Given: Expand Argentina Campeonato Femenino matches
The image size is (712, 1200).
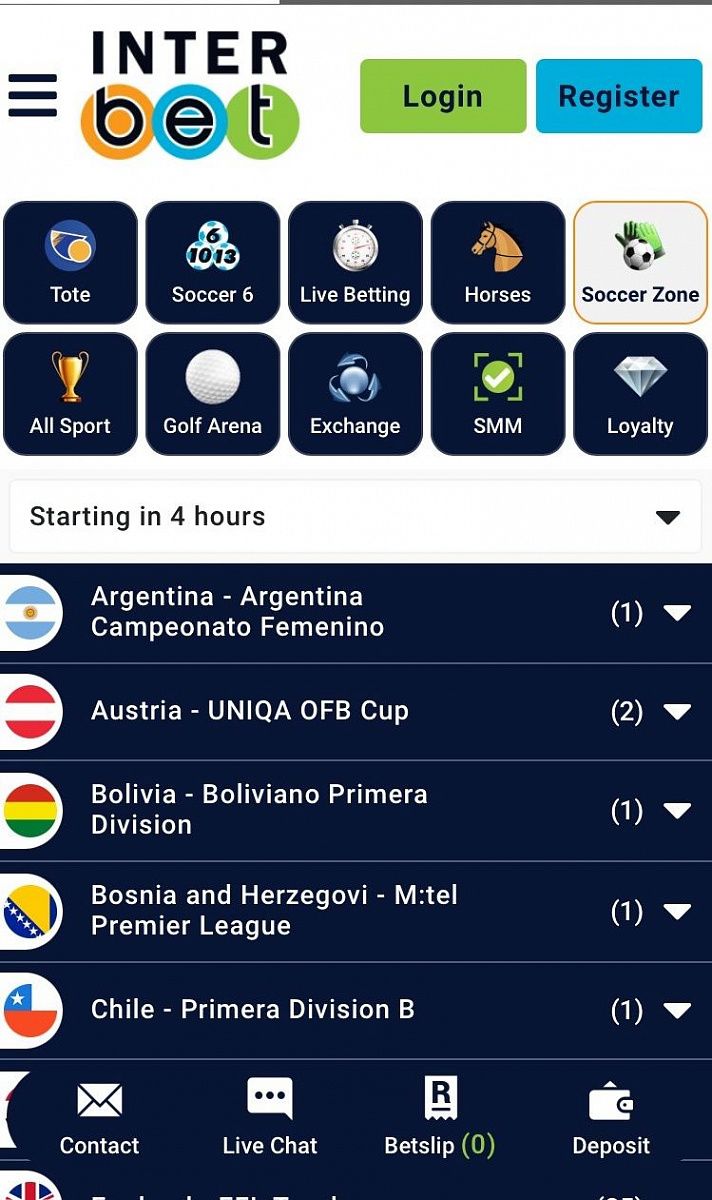Looking at the screenshot, I should pyautogui.click(x=677, y=612).
